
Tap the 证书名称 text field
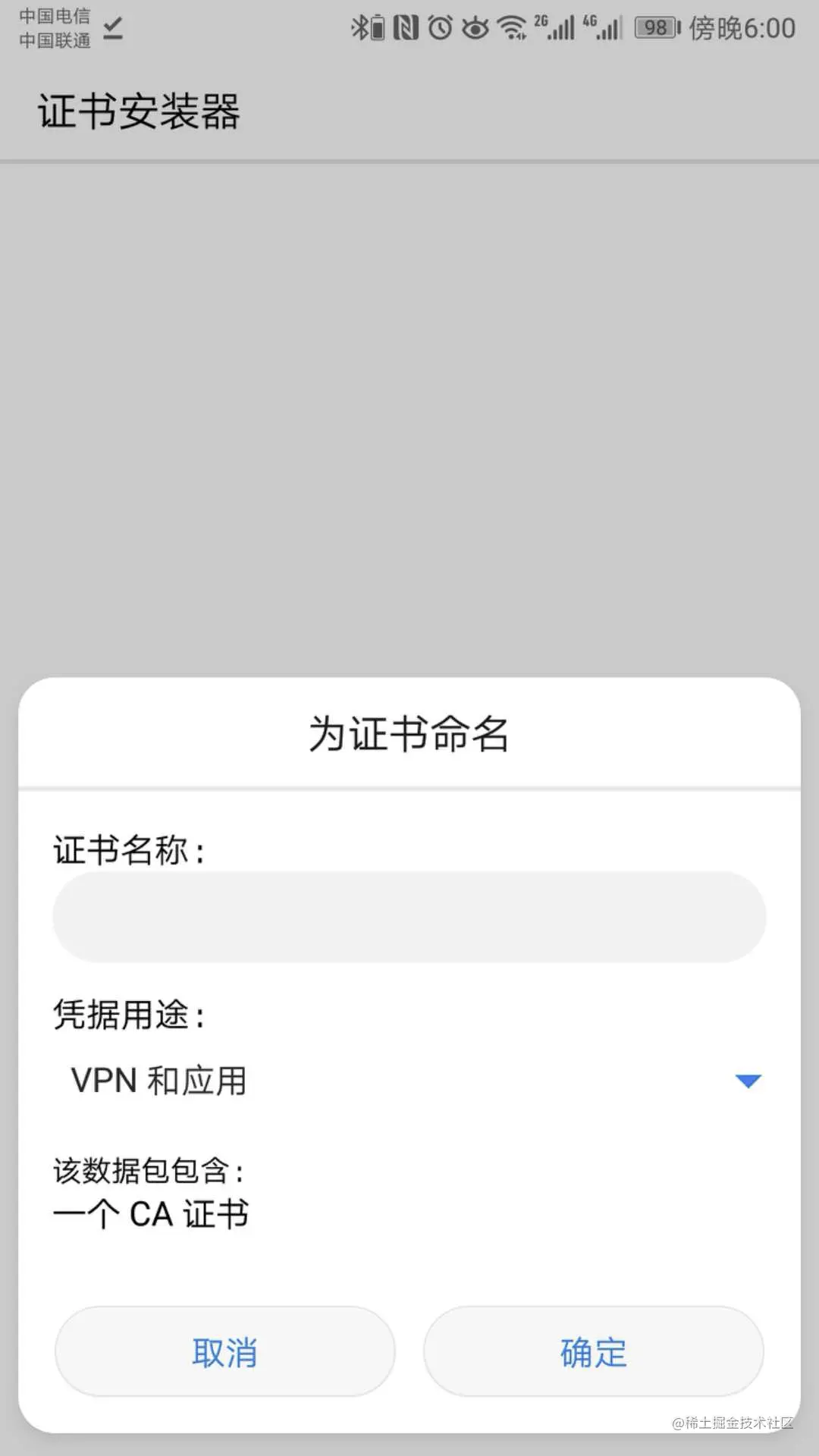coord(409,917)
